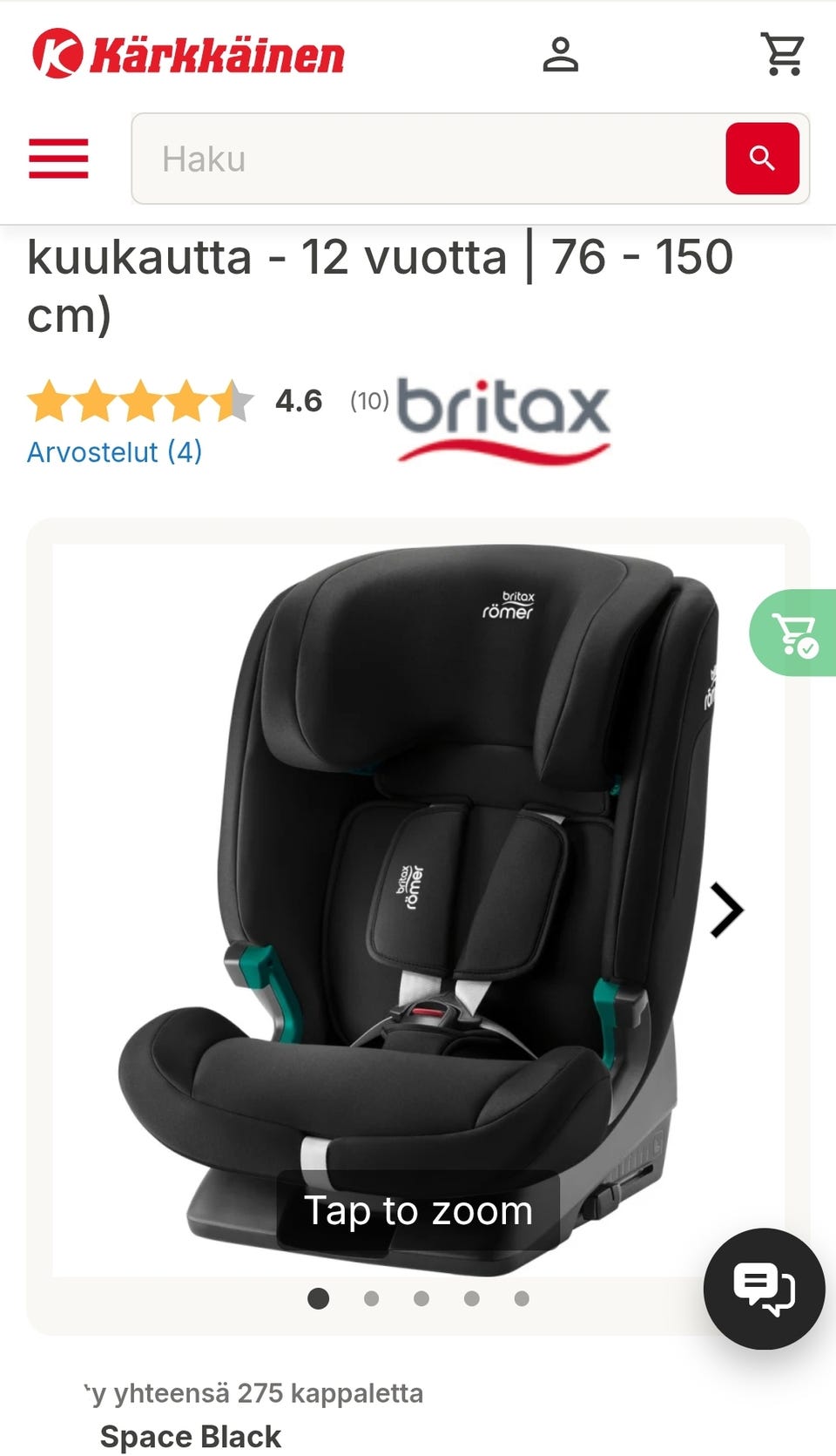Open the user account icon
The width and height of the screenshot is (836, 1456).
[560, 54]
